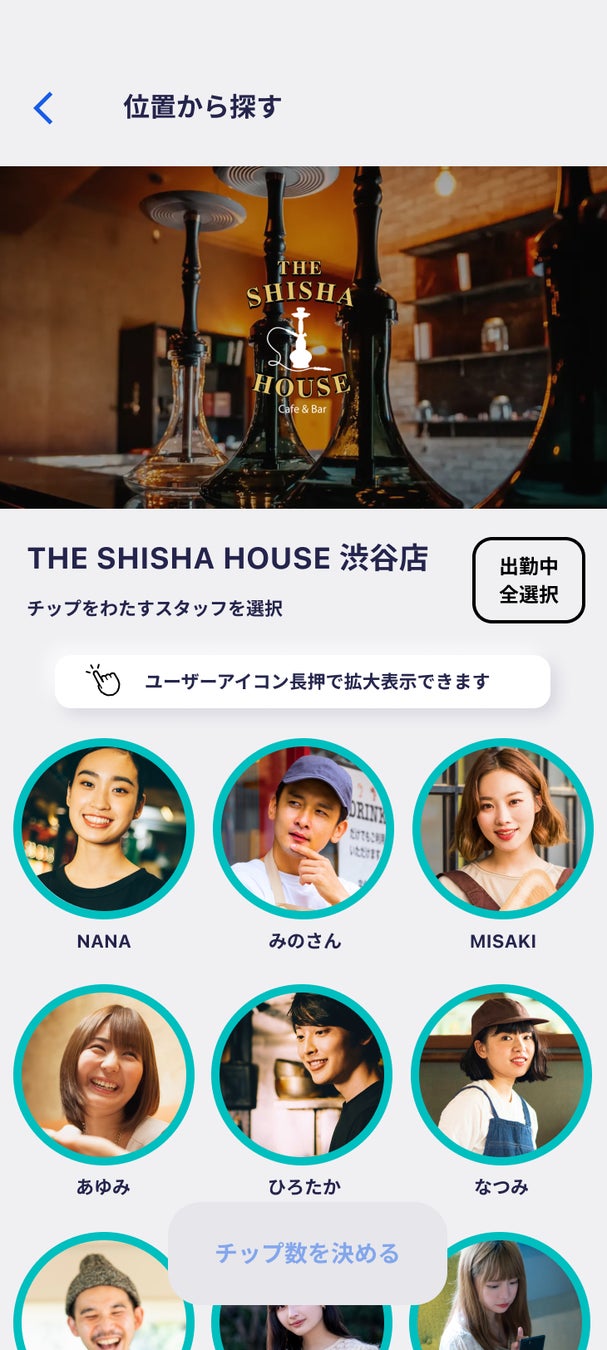Tap the 出勤中 全選択 button
Screen dimensions: 607x1350
[x=528, y=580]
